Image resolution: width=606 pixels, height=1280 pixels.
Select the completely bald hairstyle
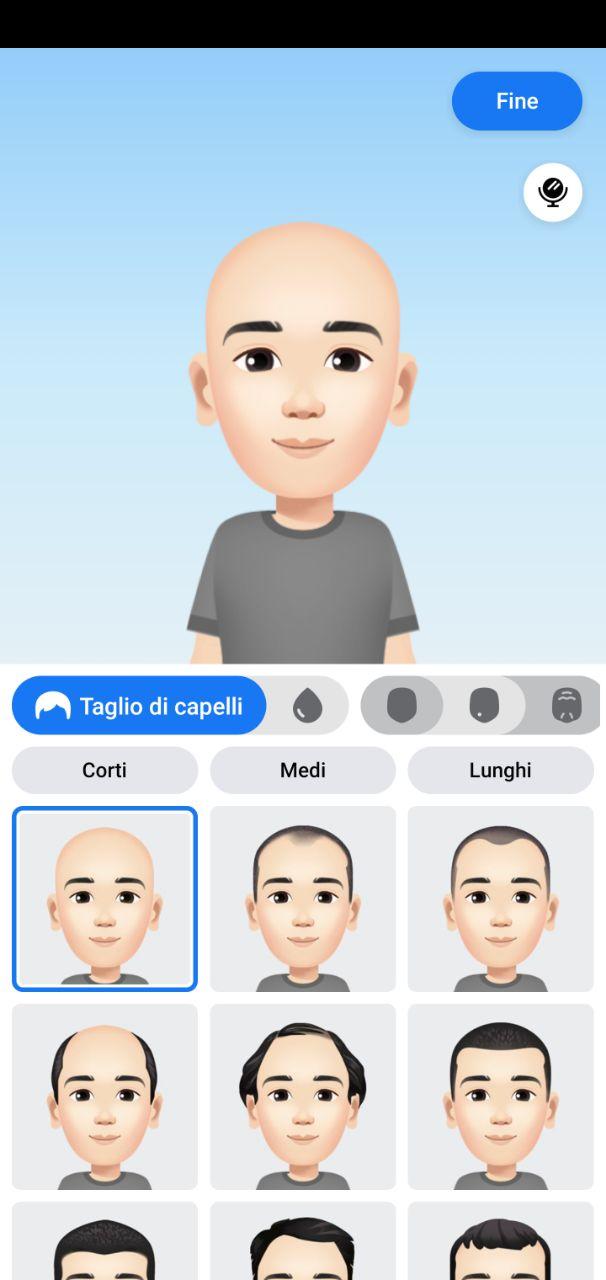105,899
